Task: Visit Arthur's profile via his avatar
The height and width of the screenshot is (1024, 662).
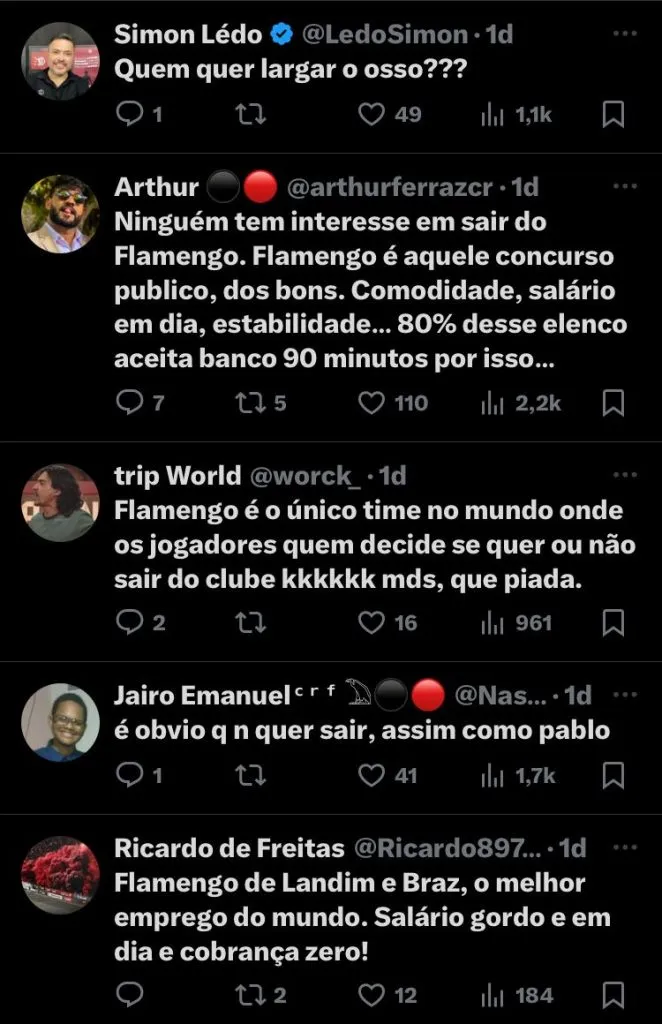Action: pos(60,214)
